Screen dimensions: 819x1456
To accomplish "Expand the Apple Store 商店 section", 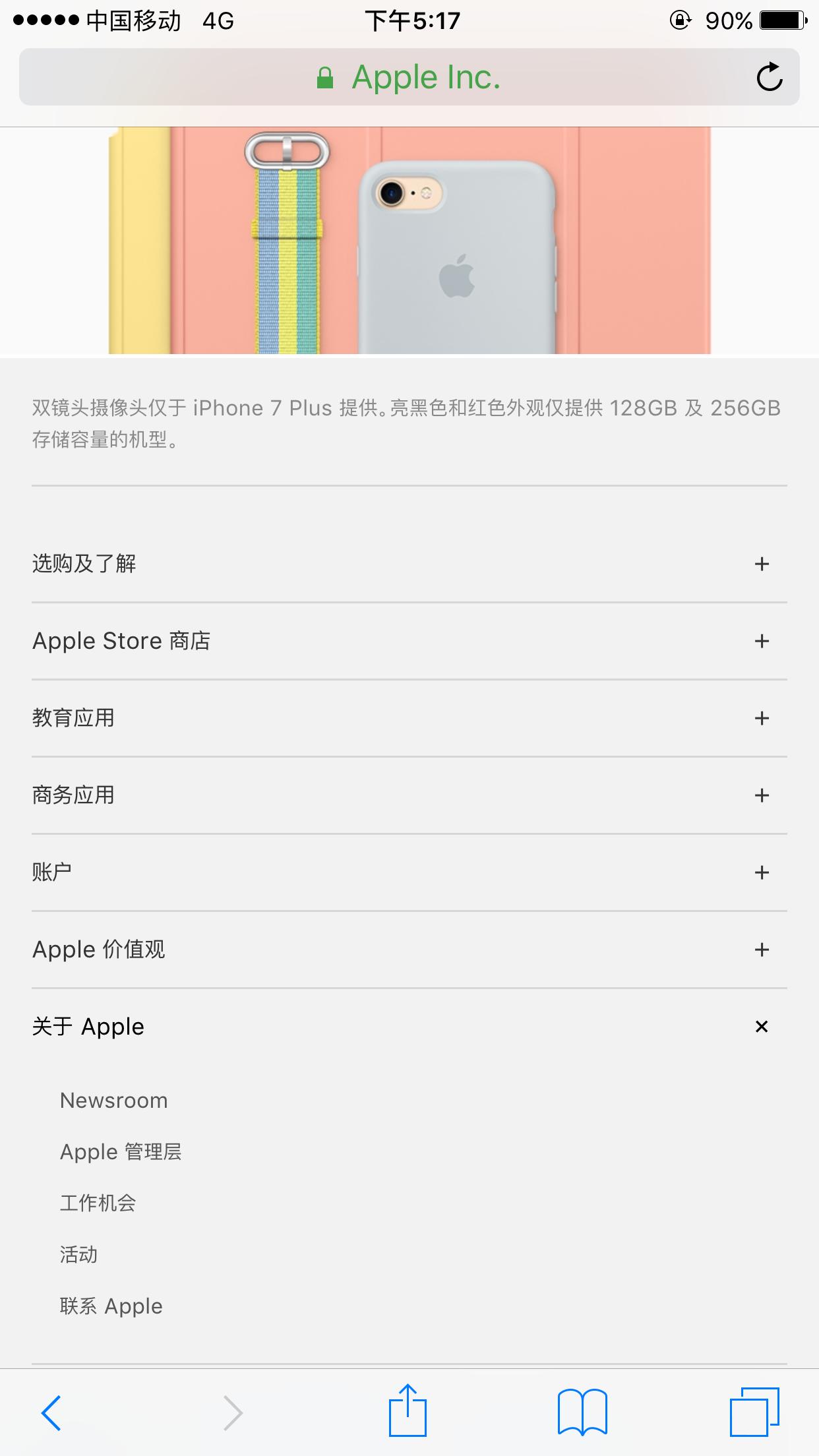I will [x=762, y=641].
